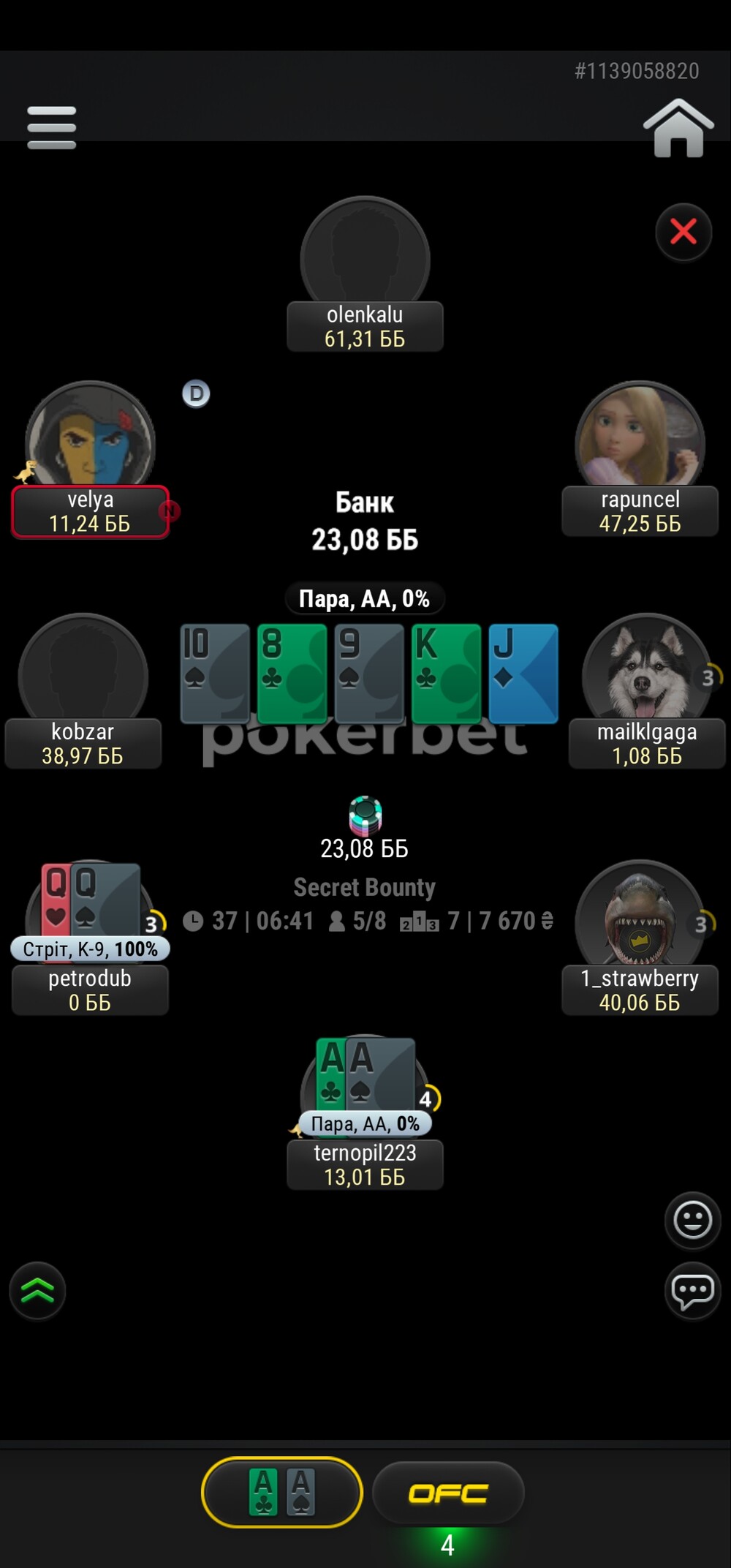Screen dimensions: 731x1568
Task: Go to the lobby home icon
Action: click(x=678, y=128)
